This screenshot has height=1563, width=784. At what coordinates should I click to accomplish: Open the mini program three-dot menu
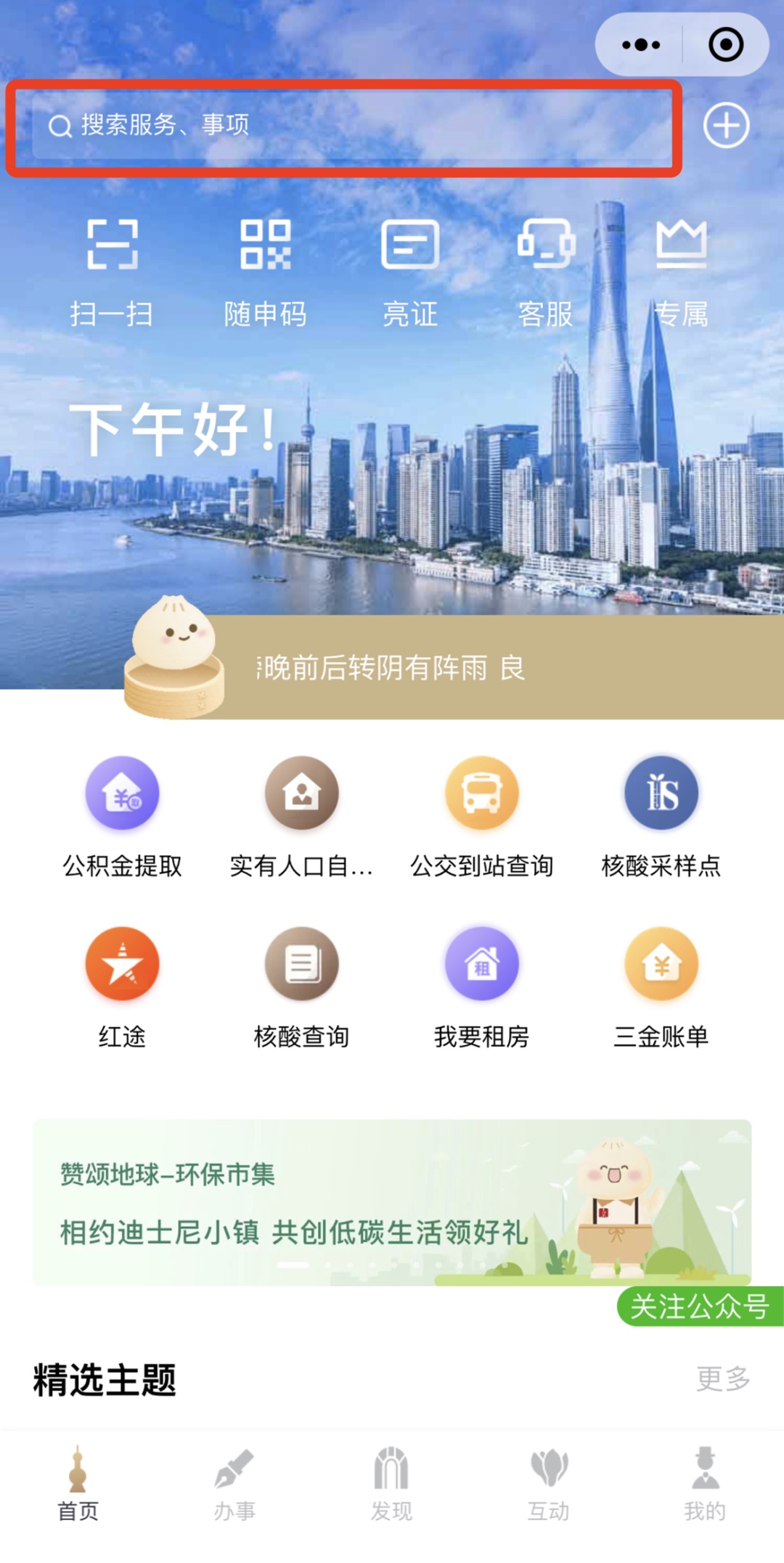click(x=641, y=45)
